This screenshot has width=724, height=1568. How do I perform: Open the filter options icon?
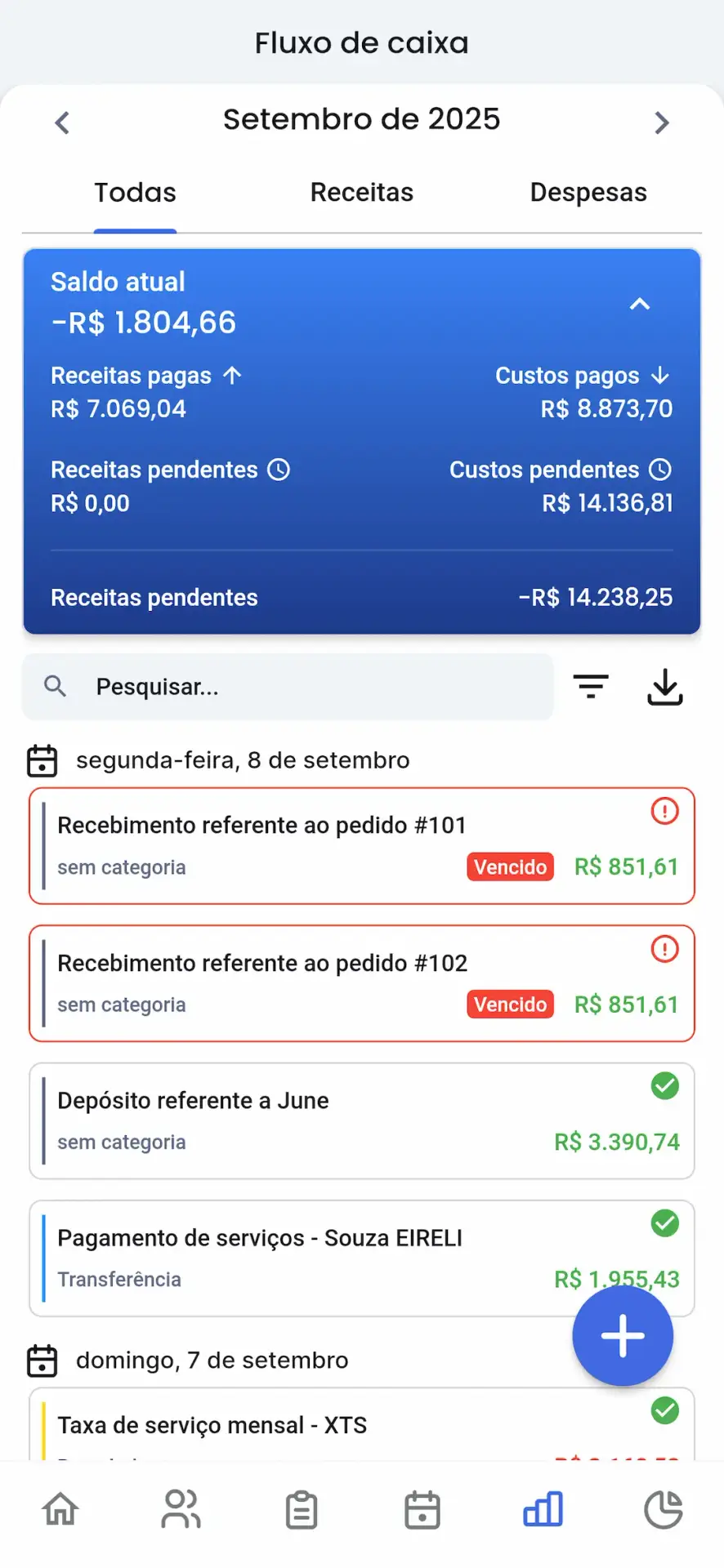591,687
